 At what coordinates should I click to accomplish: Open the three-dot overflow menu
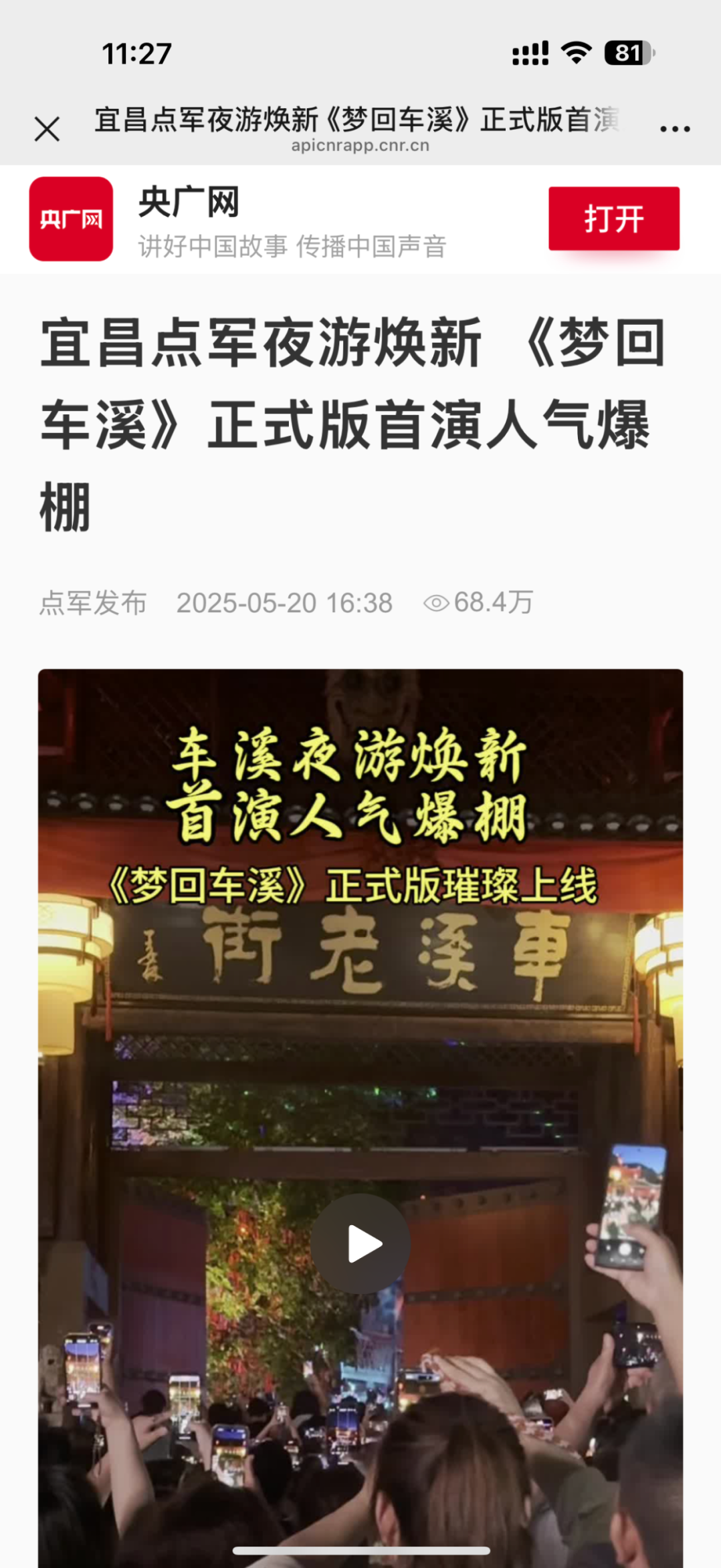[x=674, y=129]
